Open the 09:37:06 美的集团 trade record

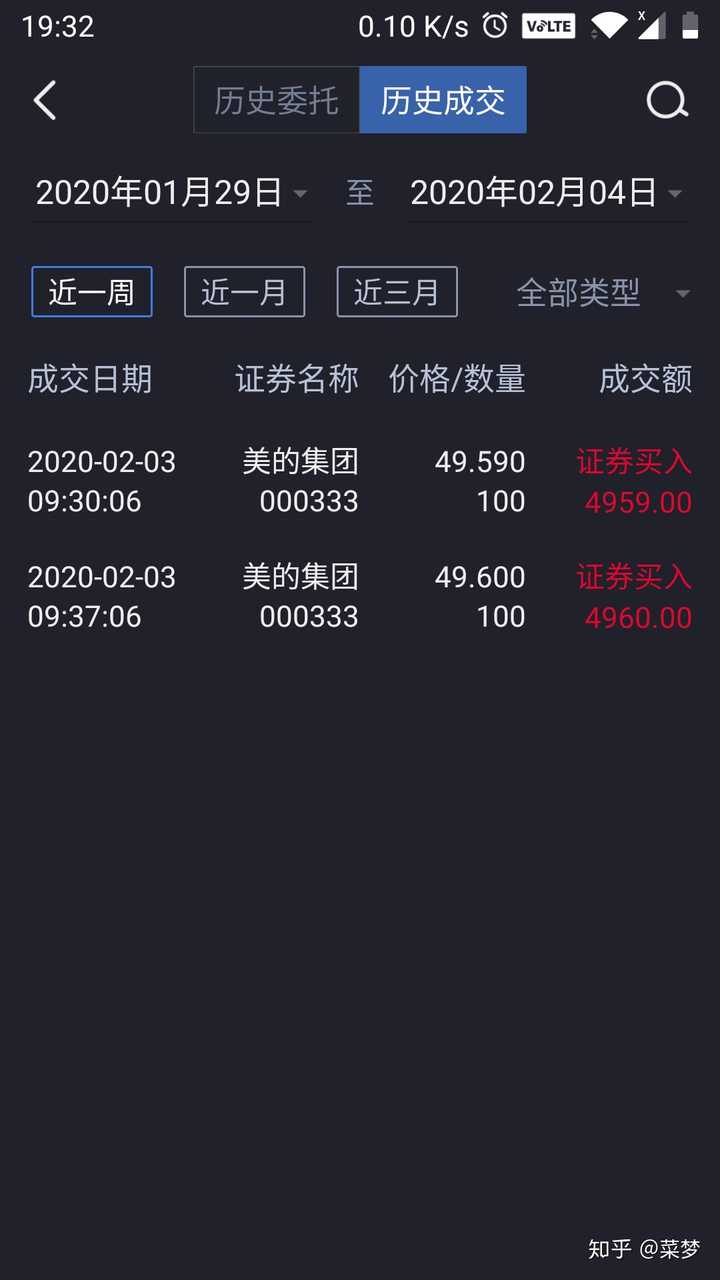click(x=360, y=596)
